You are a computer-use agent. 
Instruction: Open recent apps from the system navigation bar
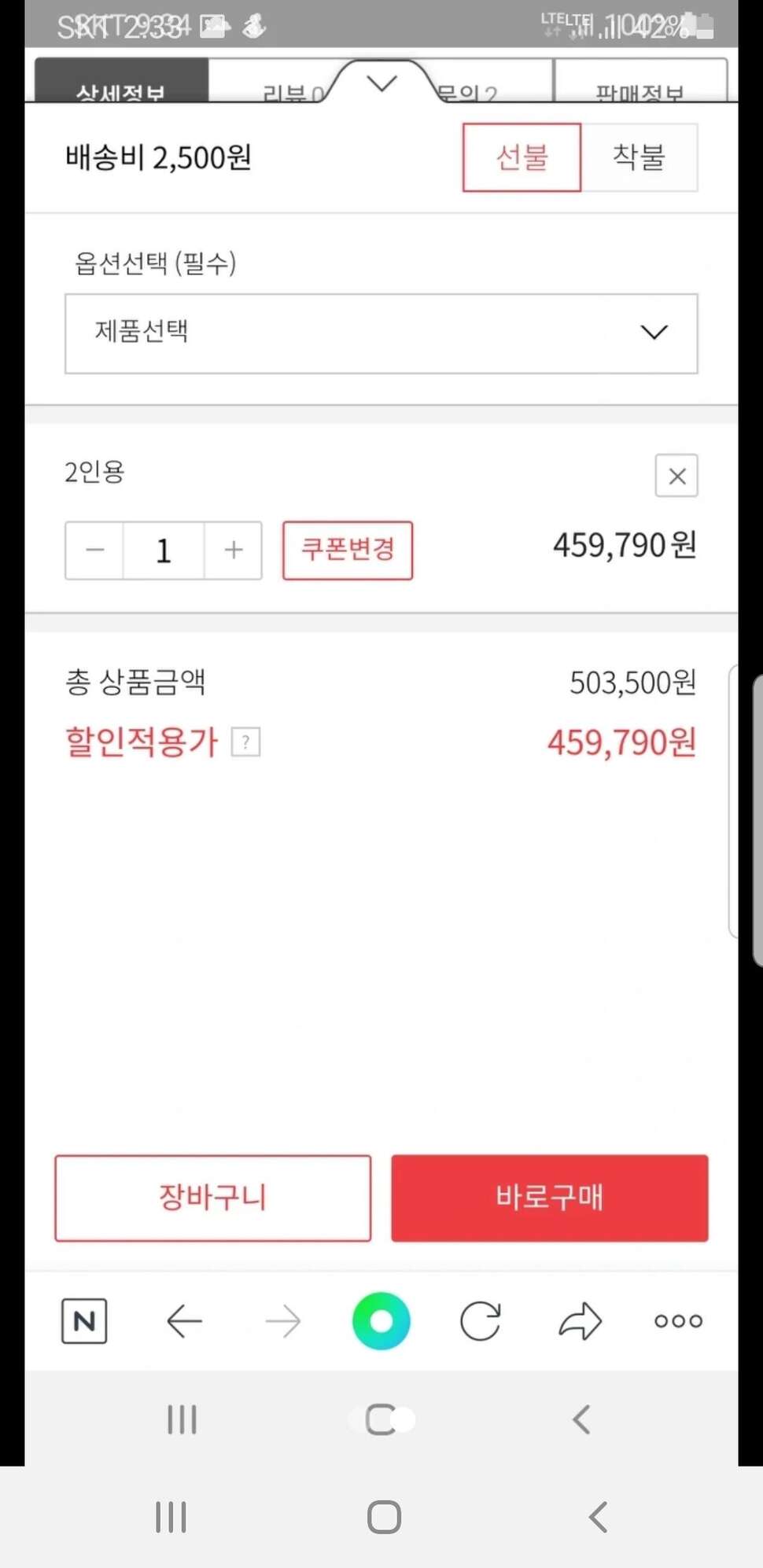[171, 1518]
